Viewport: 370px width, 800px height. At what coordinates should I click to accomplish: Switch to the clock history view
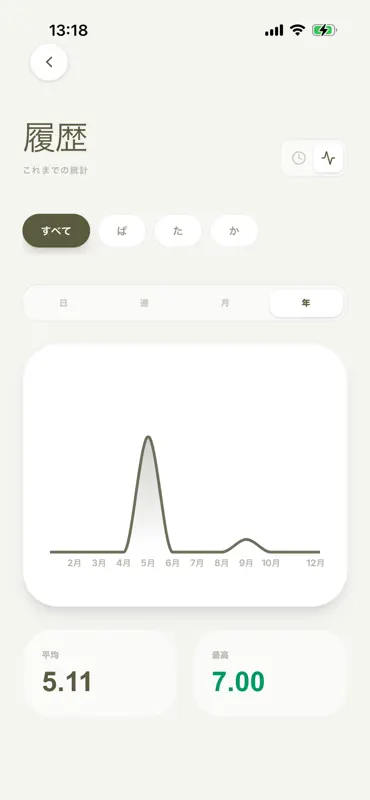[x=299, y=158]
